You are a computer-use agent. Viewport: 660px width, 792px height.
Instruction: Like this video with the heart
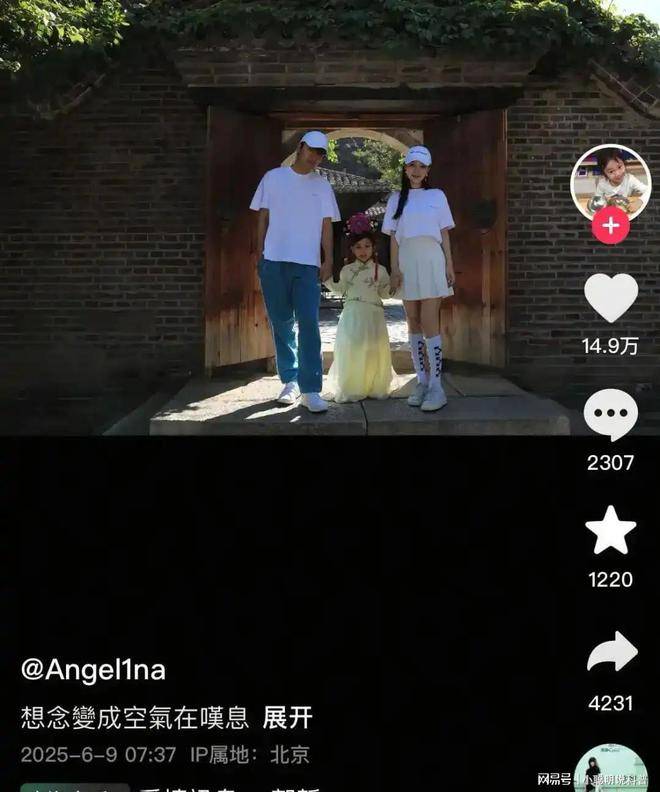tap(610, 297)
